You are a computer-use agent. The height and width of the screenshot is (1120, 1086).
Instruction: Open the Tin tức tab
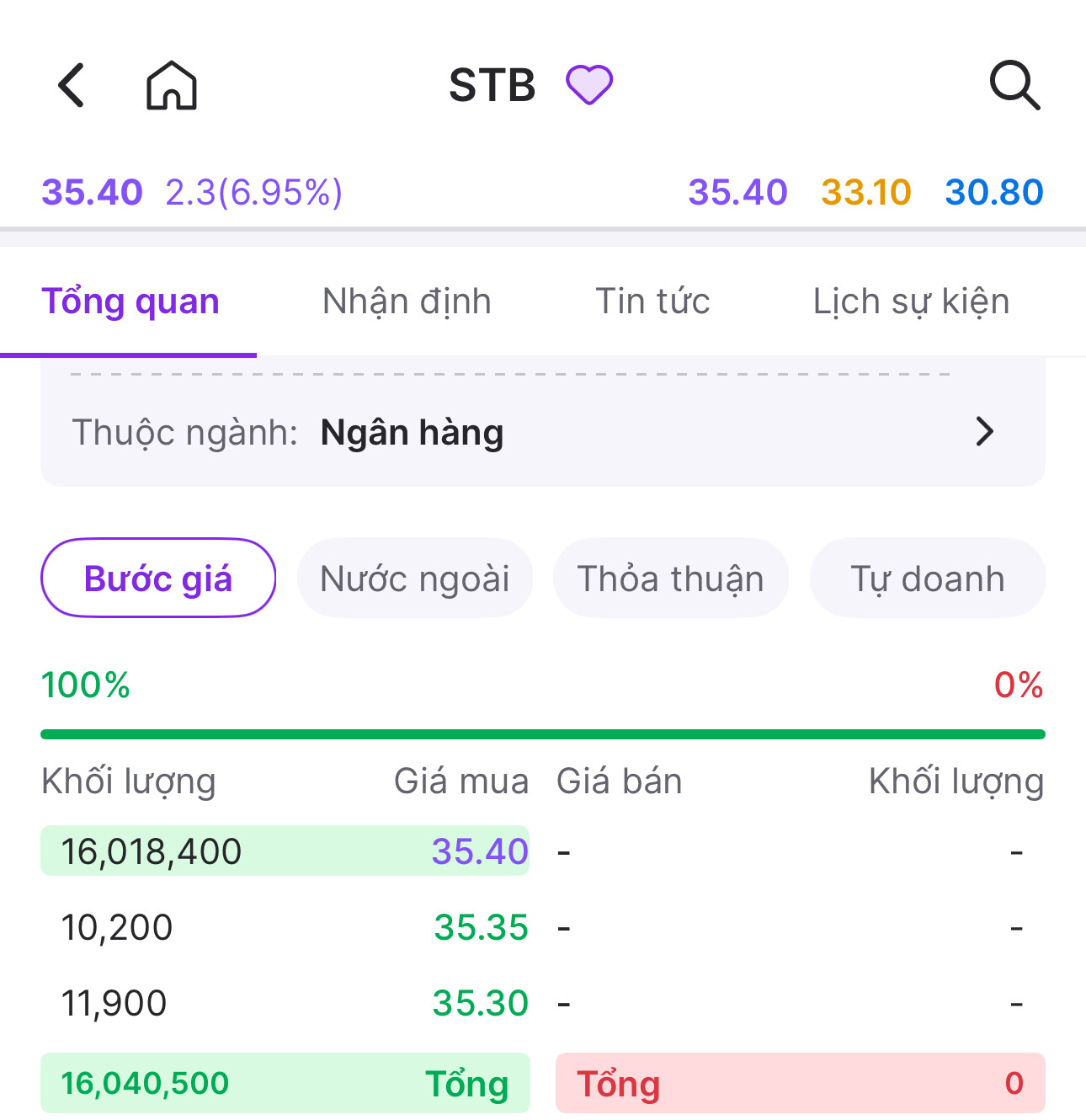652,301
